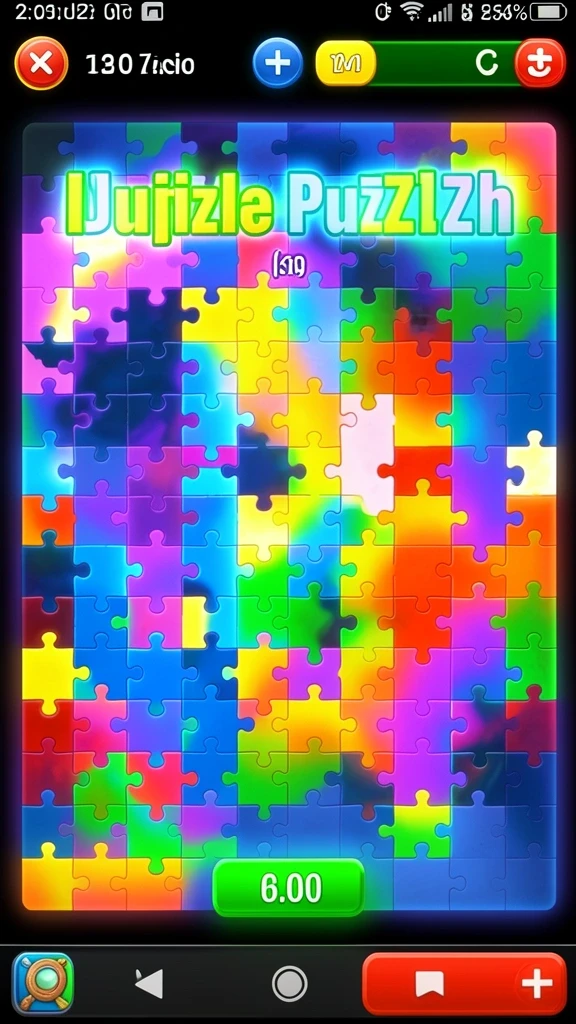The width and height of the screenshot is (576, 1024).
Task: Tap the blue plus button
Action: [278, 63]
